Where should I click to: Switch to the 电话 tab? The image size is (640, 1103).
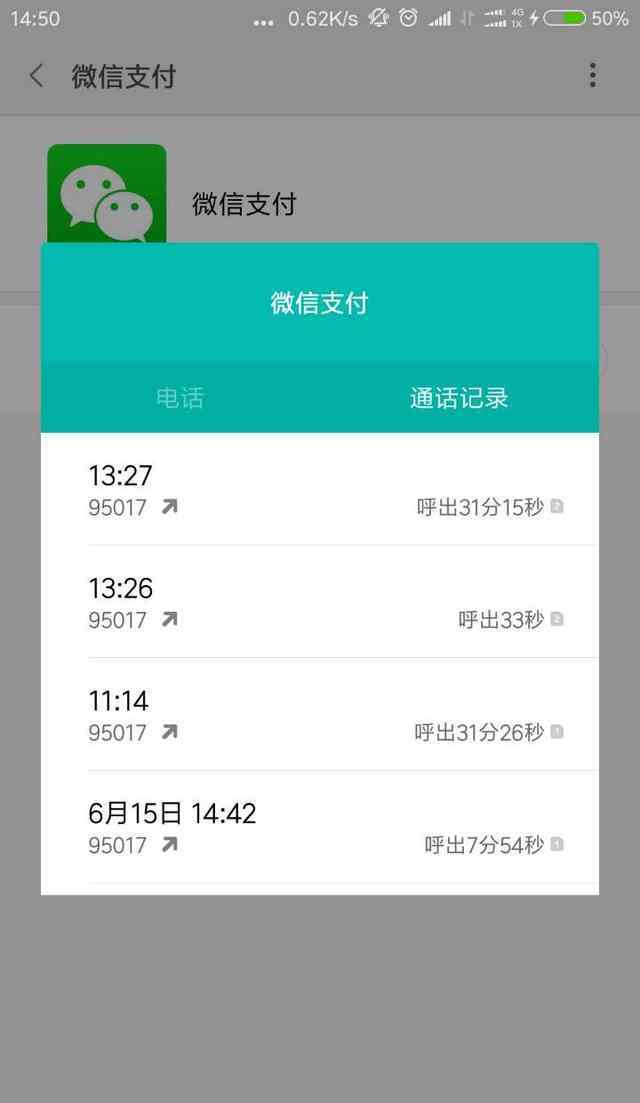(180, 398)
